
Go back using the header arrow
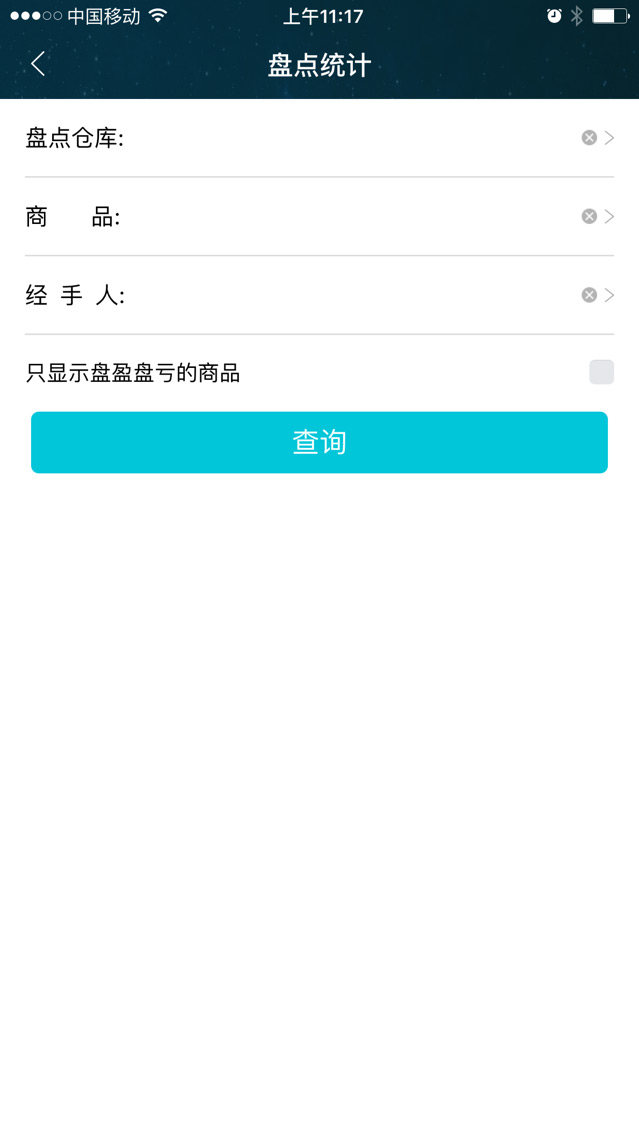(38, 65)
